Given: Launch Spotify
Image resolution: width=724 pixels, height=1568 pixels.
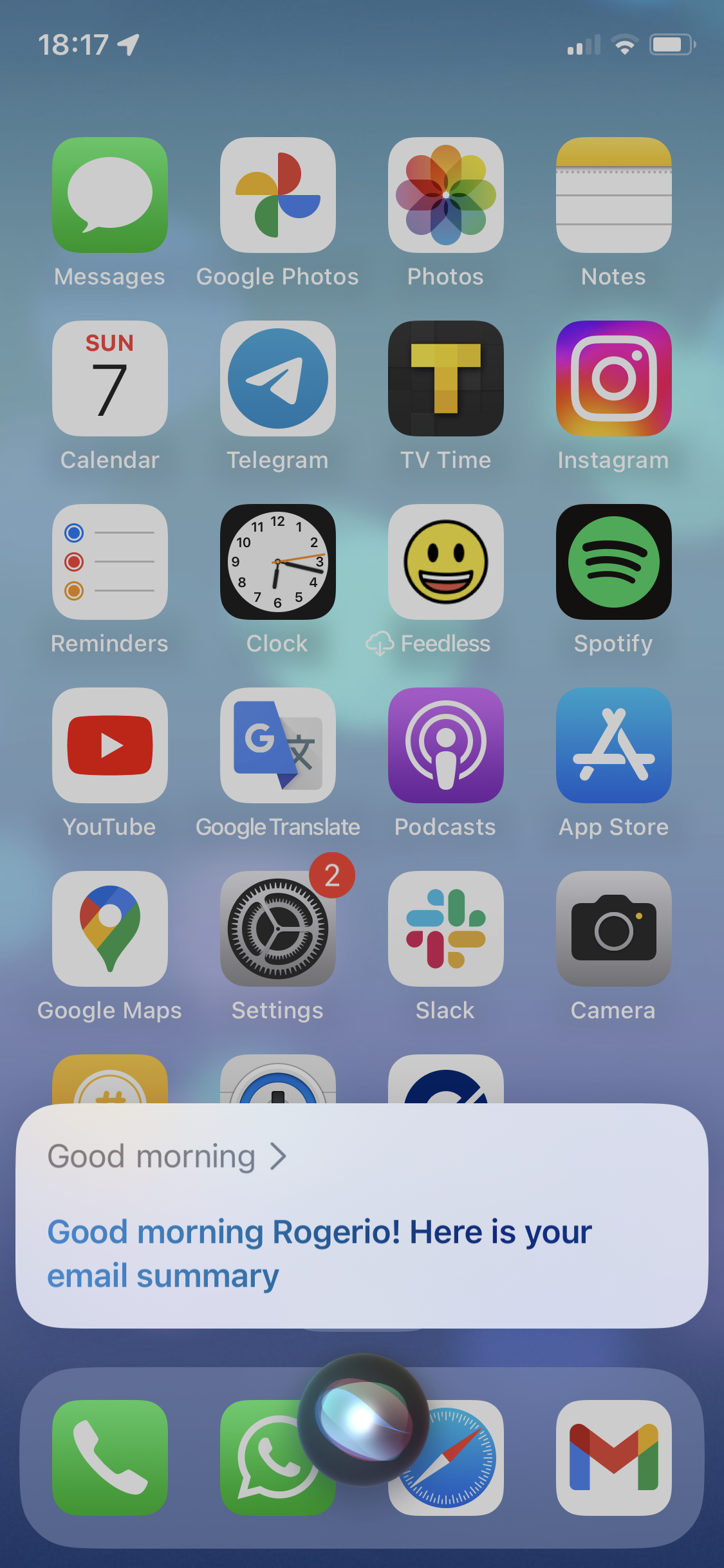Looking at the screenshot, I should pos(613,561).
